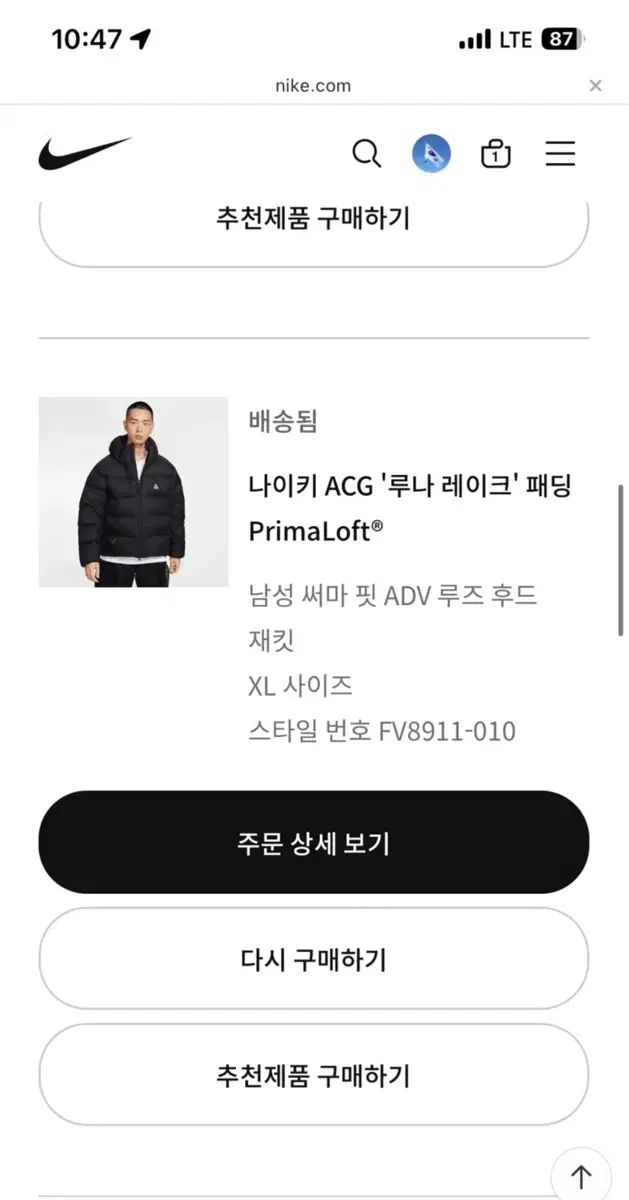Jump back to top with arrow button
This screenshot has width=629, height=1200.
(581, 1176)
